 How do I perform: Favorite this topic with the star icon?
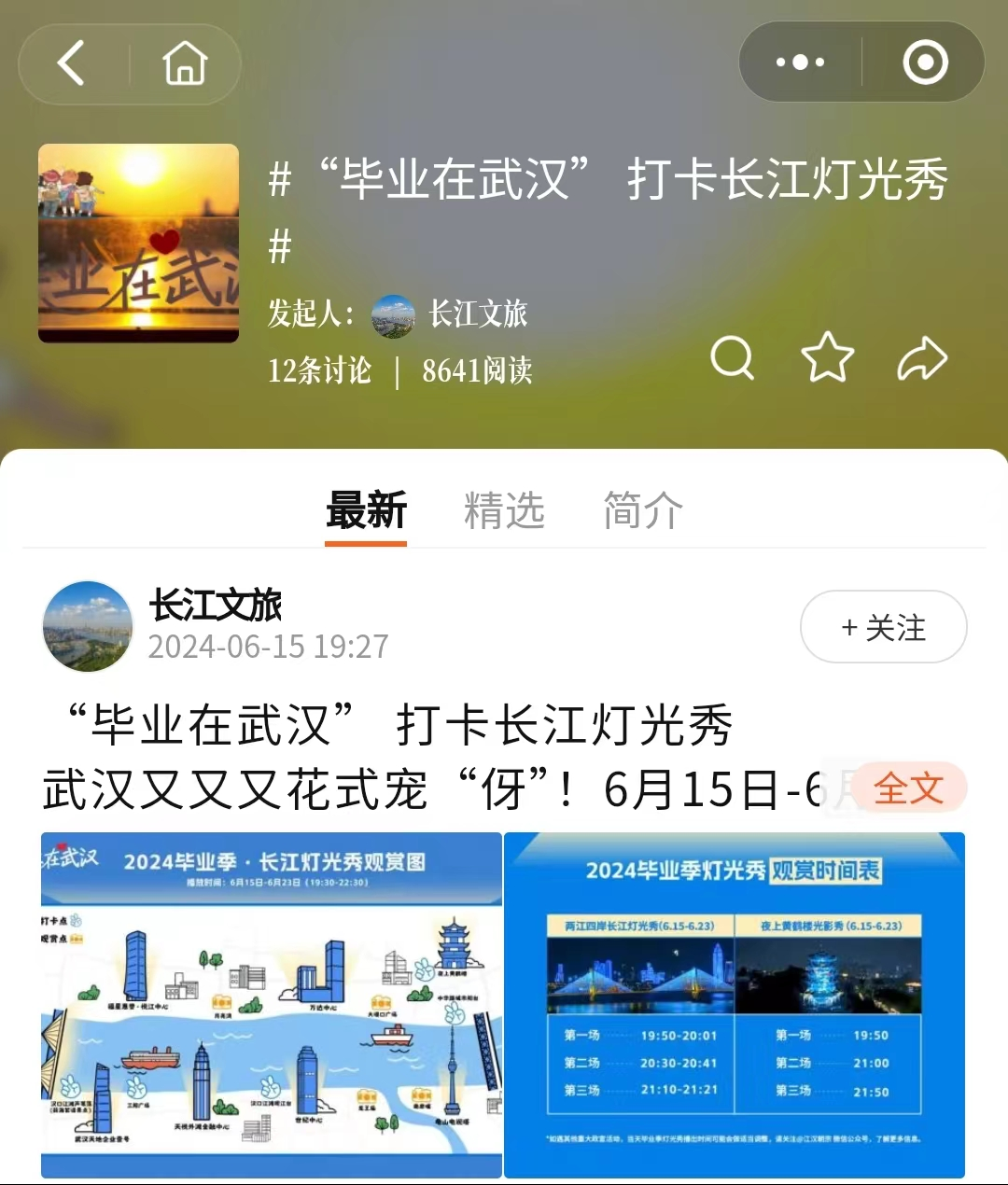point(827,357)
